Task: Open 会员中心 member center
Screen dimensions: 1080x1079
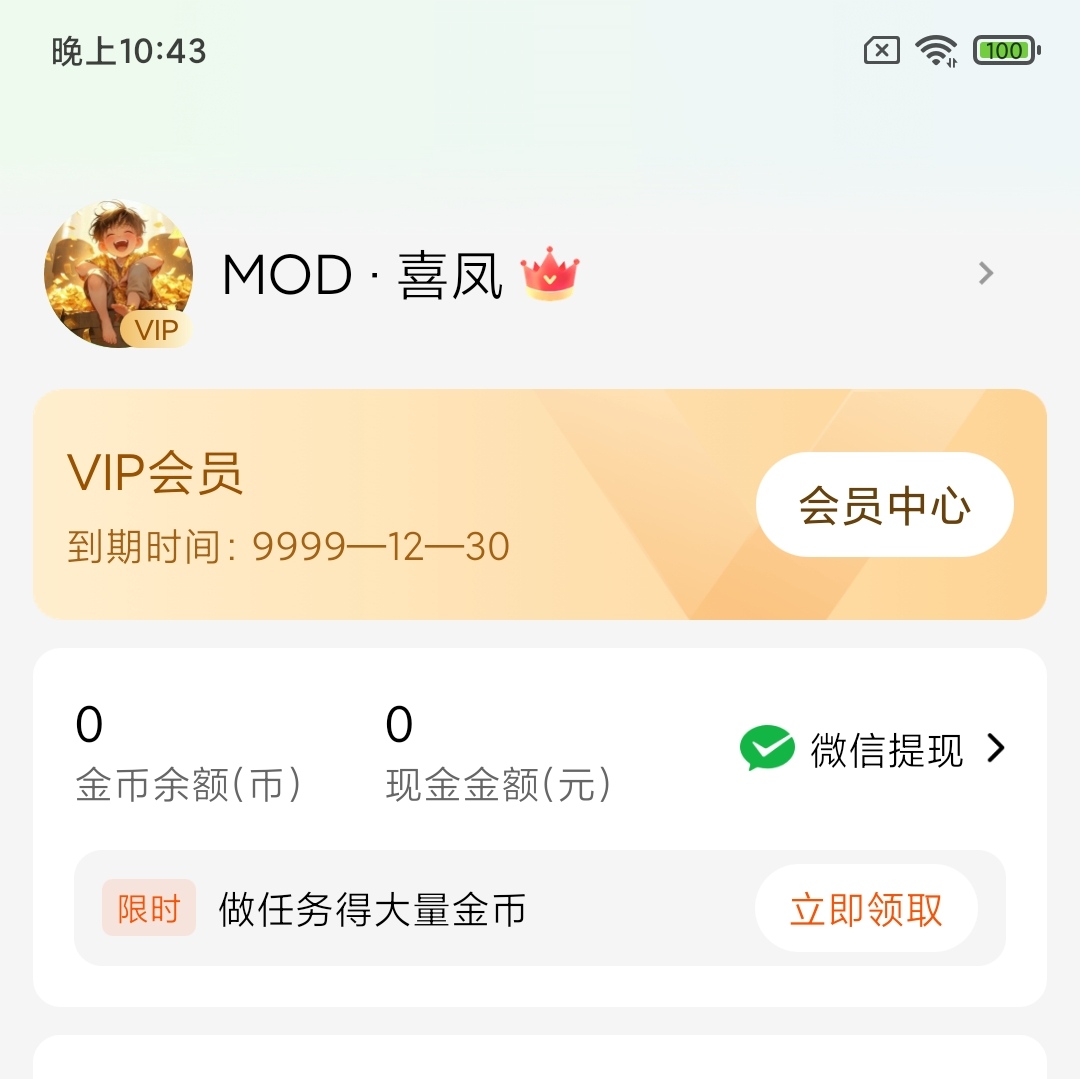Action: pyautogui.click(x=884, y=505)
